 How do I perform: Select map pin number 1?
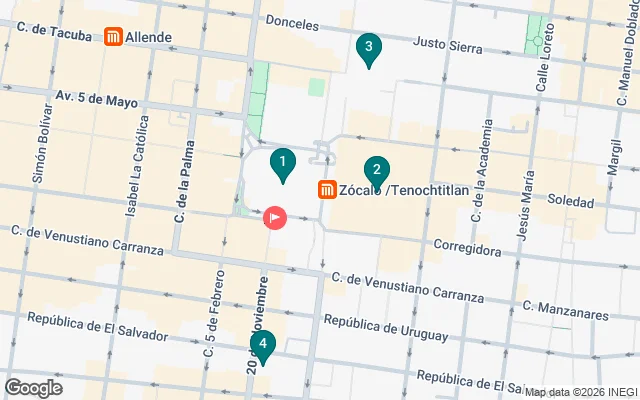pos(283,161)
